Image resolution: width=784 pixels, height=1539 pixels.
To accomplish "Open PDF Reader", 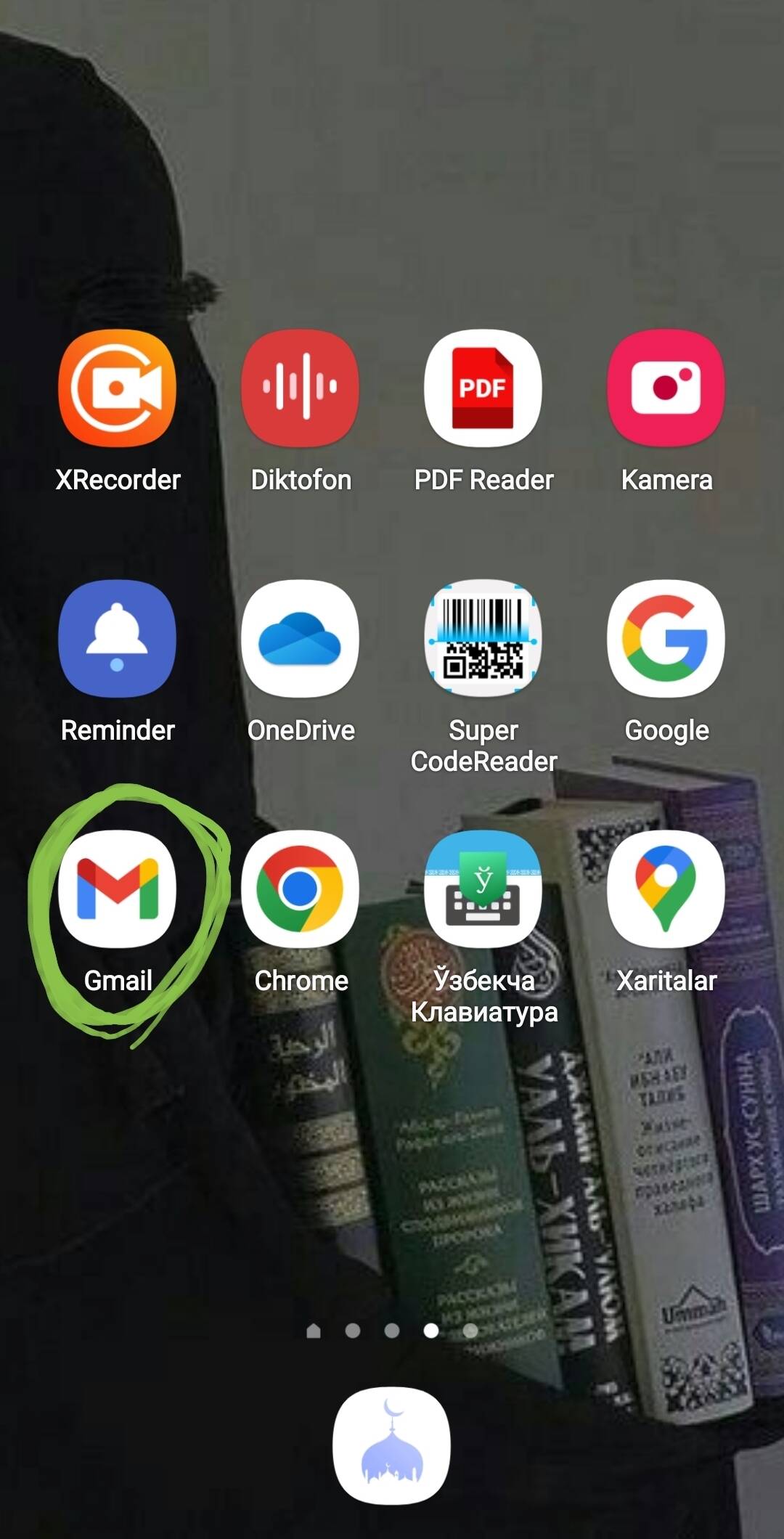I will [x=483, y=388].
